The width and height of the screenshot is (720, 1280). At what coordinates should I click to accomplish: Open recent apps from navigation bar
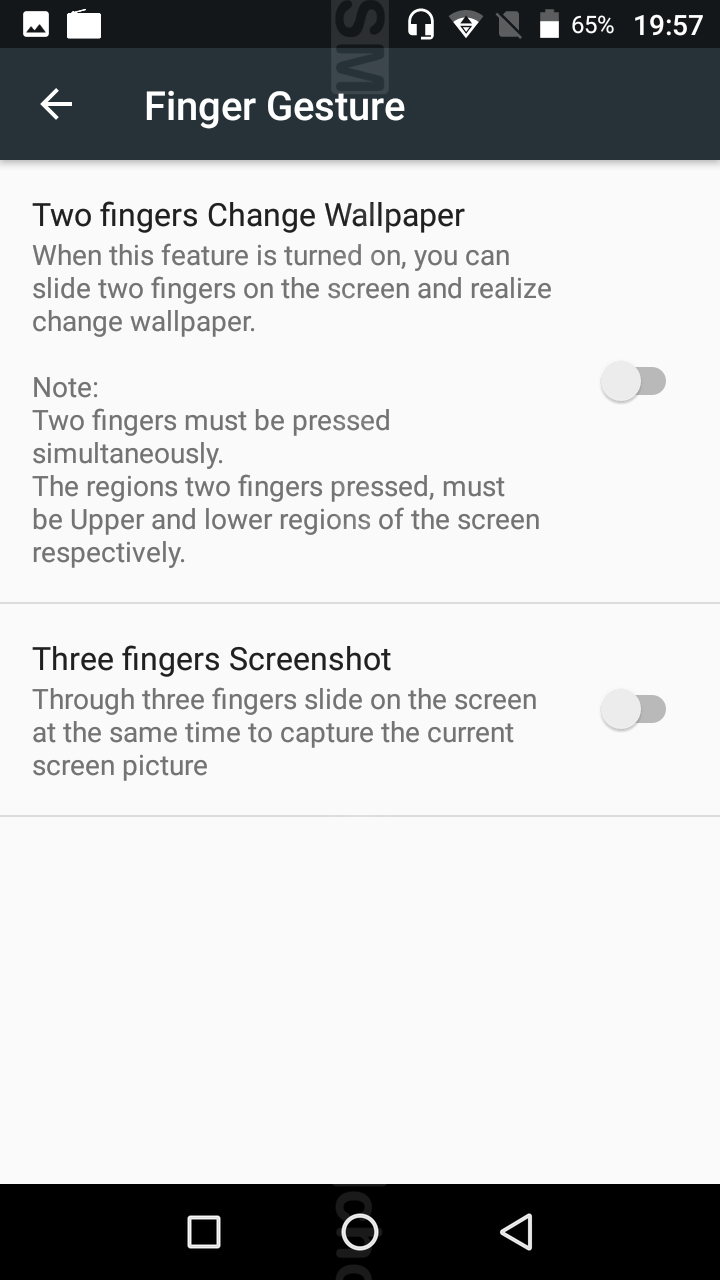(x=204, y=1232)
